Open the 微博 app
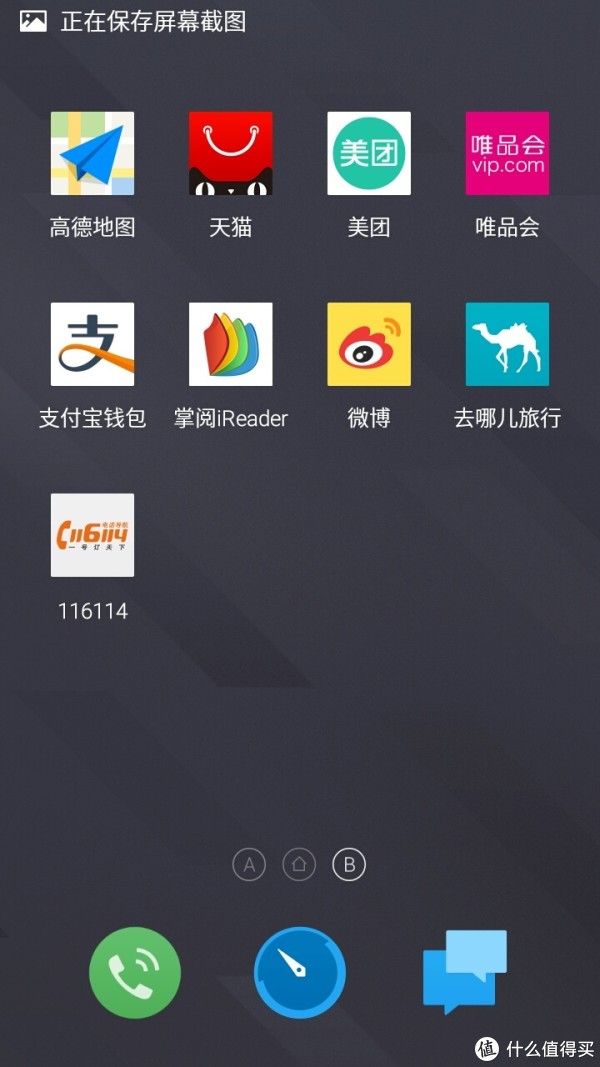This screenshot has height=1067, width=600. (x=368, y=344)
